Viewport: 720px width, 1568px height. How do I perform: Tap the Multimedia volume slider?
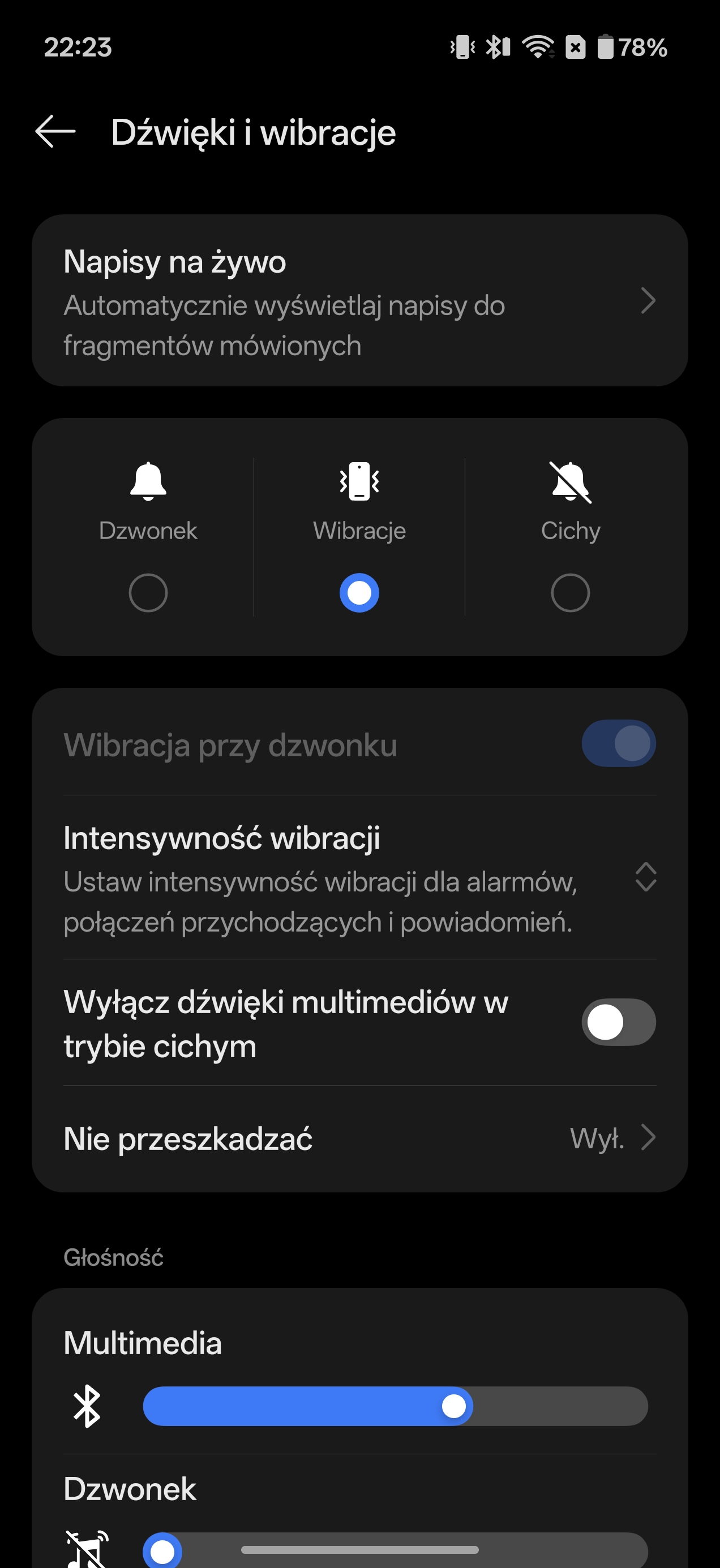tap(395, 1406)
